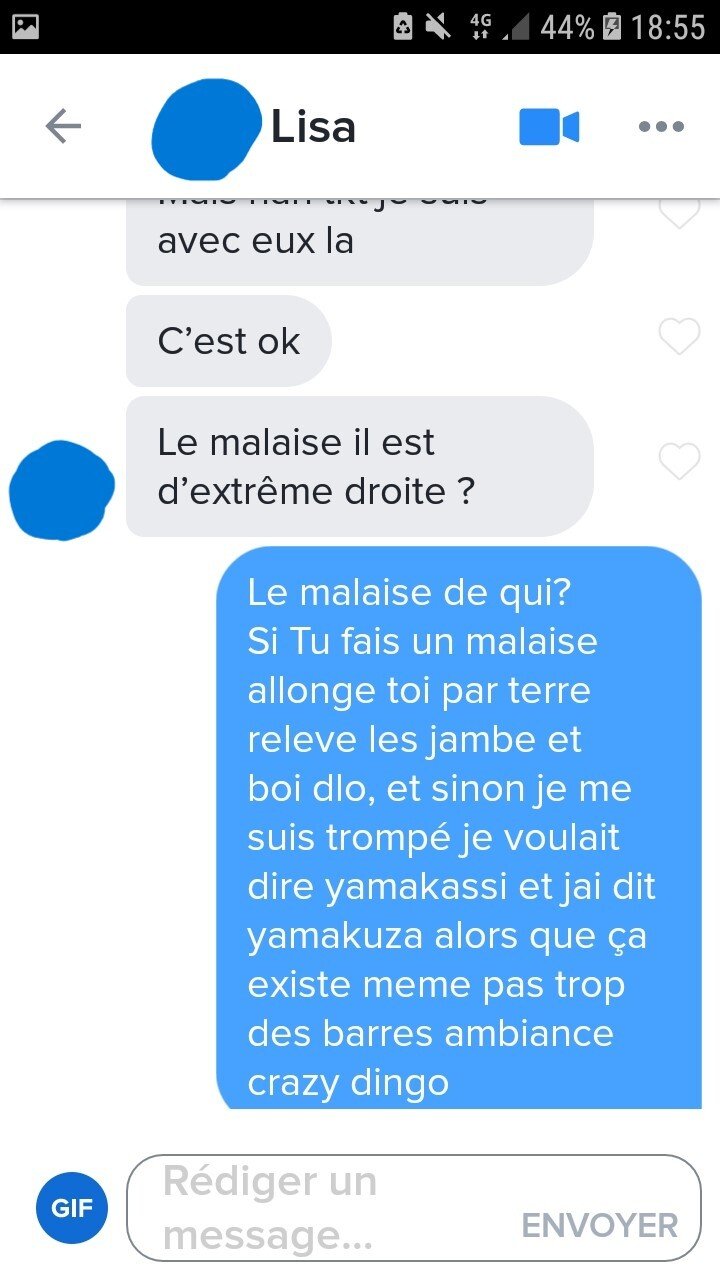Tap ENVOYER to send the message
Viewport: 720px width, 1280px height.
[599, 1225]
